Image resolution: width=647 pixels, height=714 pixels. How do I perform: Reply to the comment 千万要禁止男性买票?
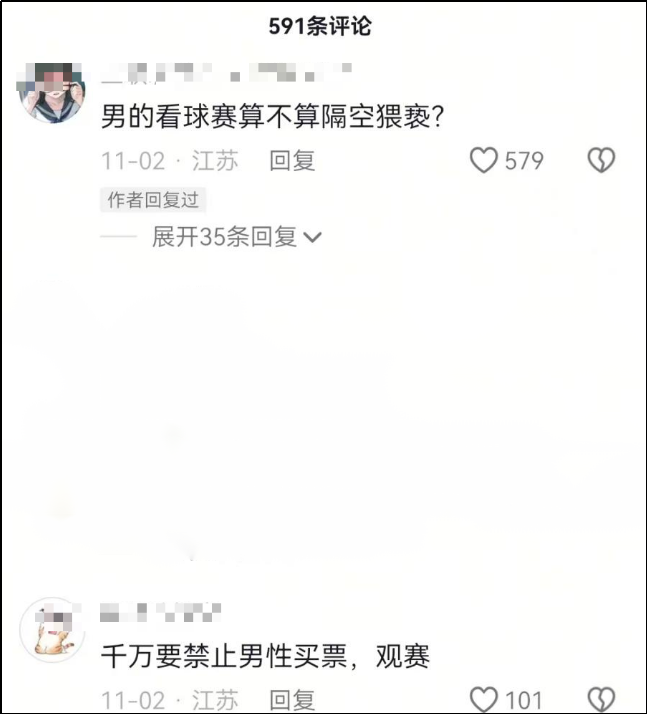coord(292,700)
